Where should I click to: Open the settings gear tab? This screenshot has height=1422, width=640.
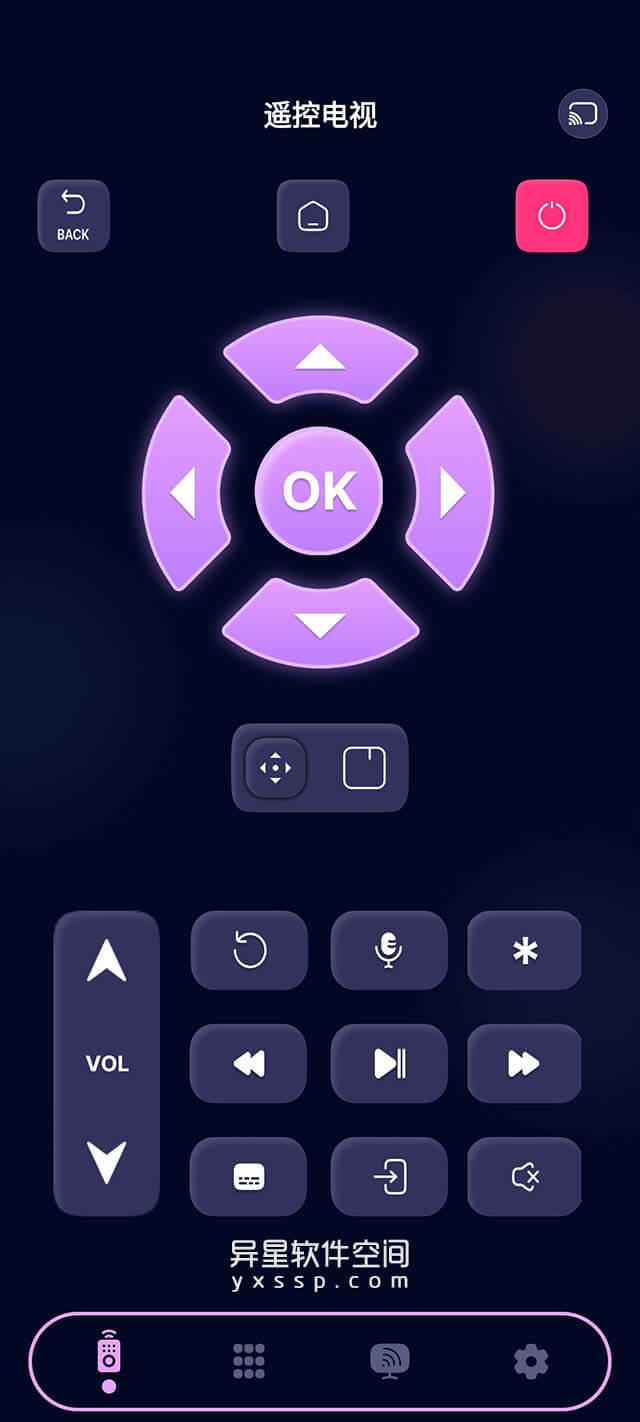click(x=530, y=1360)
